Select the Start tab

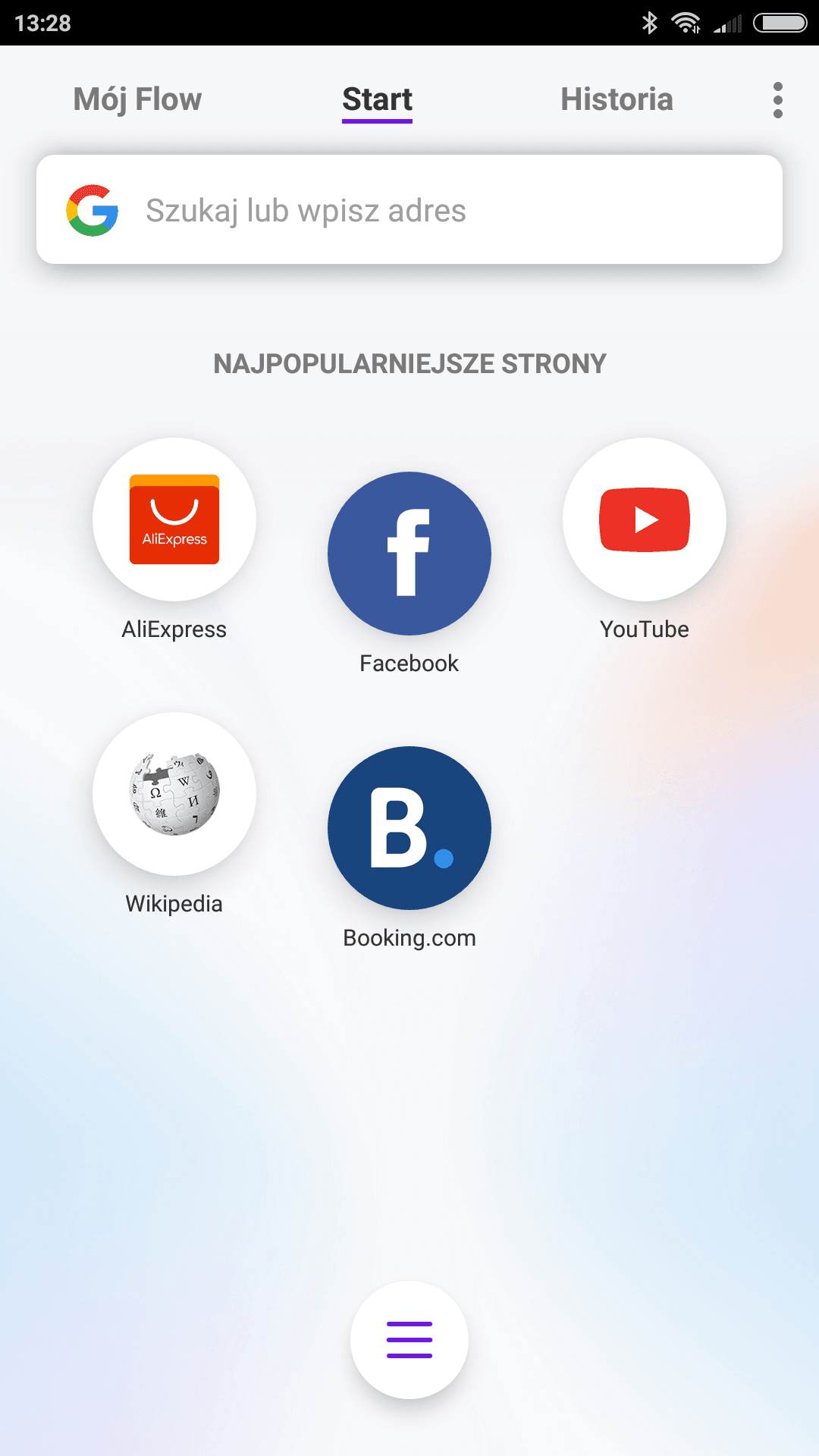[377, 99]
